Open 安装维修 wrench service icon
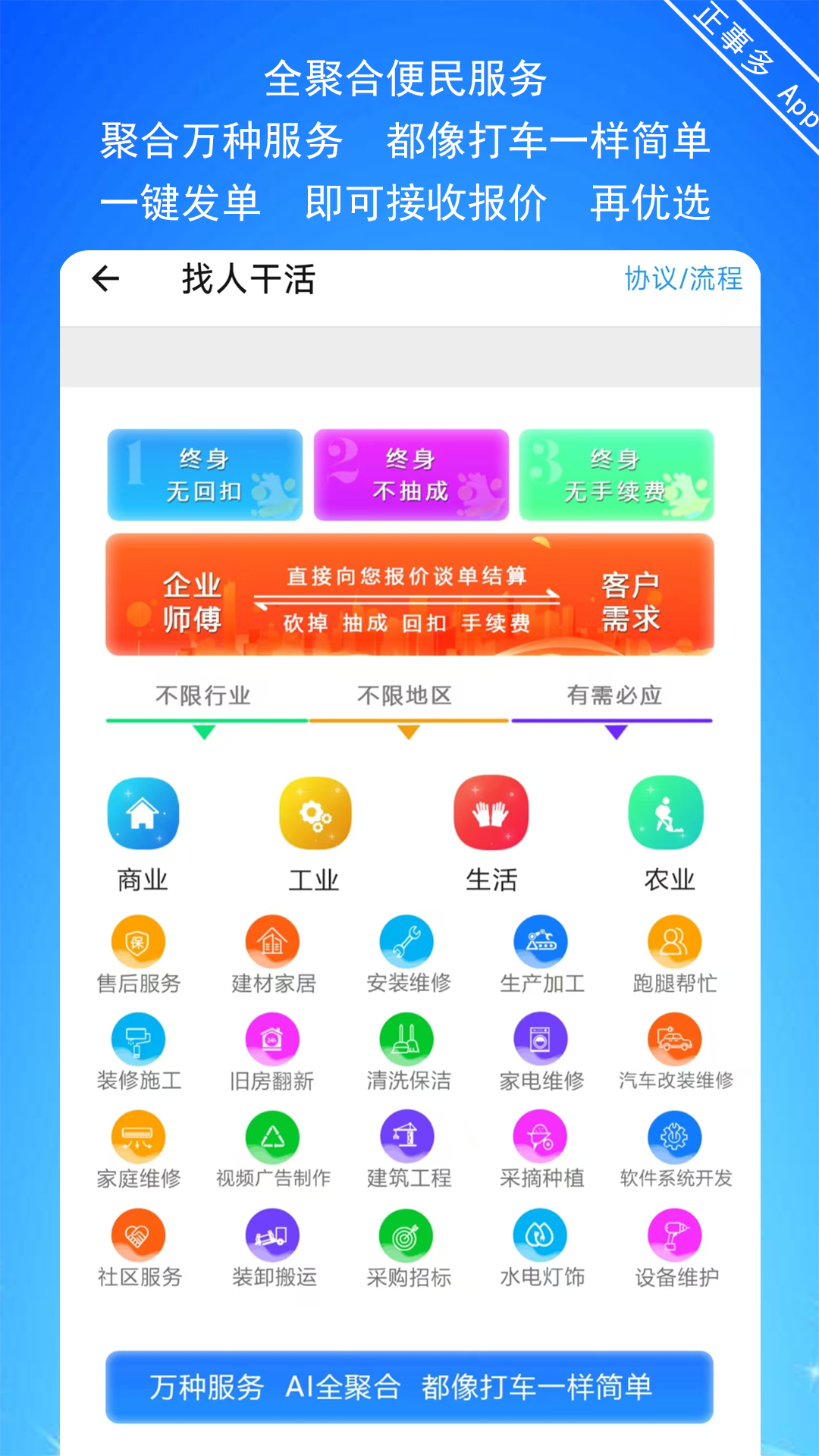The image size is (819, 1456). 407,940
